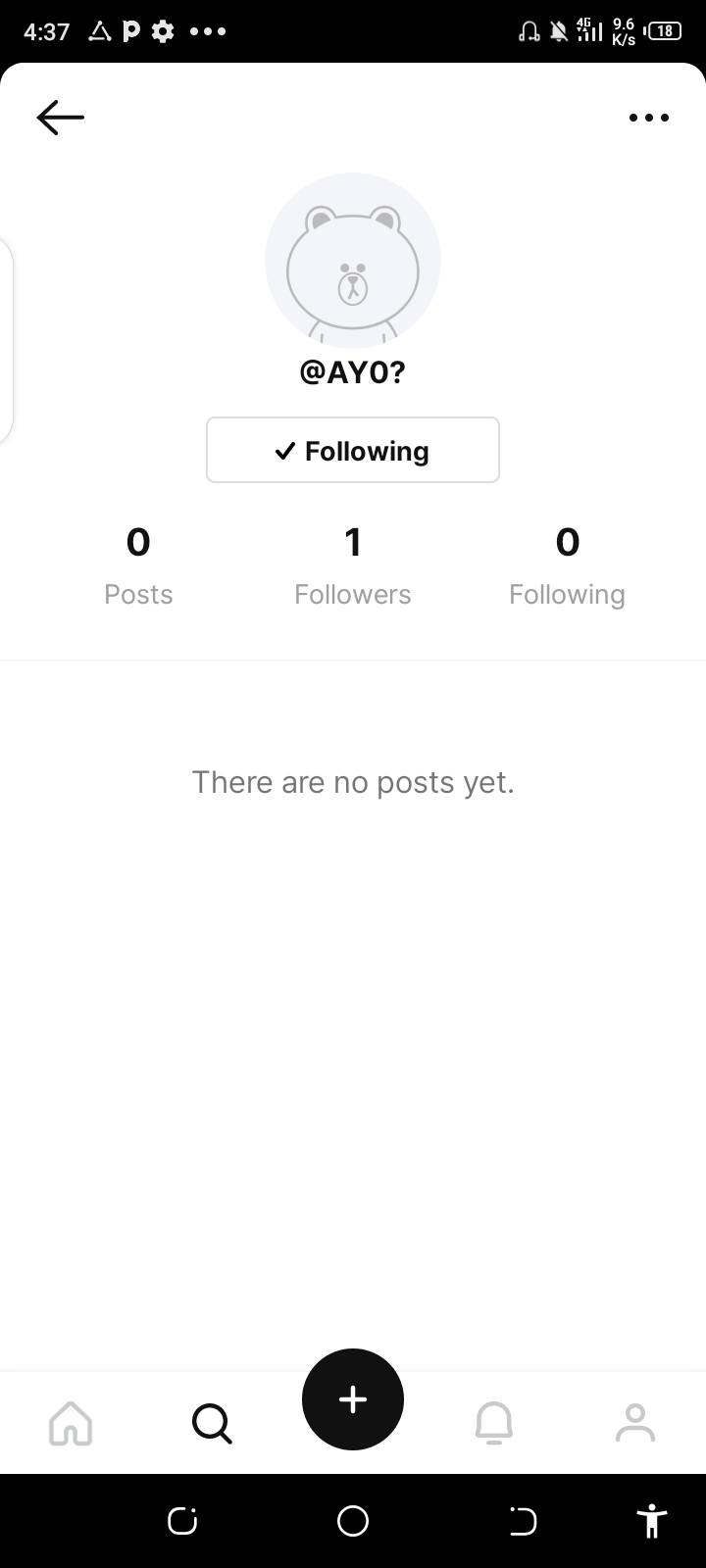Open the three-dot overflow menu
The width and height of the screenshot is (706, 1568).
point(648,118)
